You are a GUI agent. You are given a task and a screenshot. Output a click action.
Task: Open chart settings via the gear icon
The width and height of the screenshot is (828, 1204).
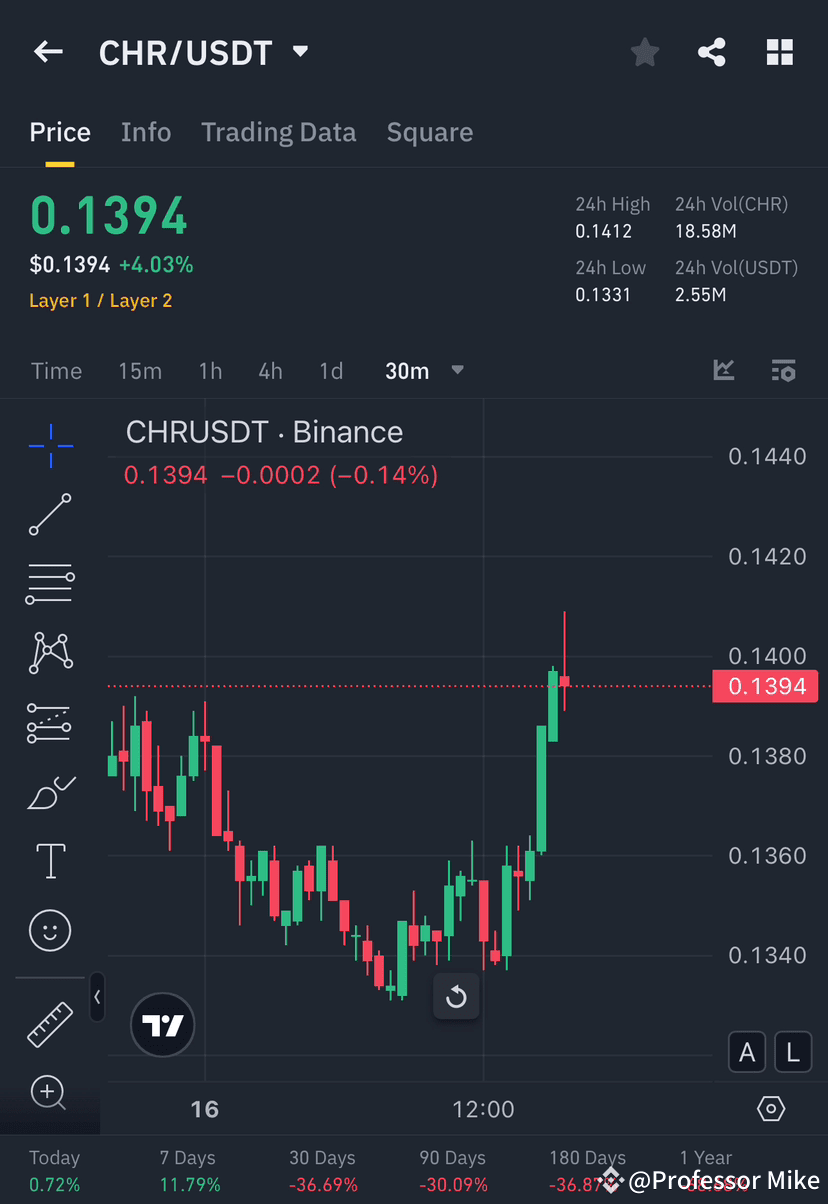pos(770,1108)
